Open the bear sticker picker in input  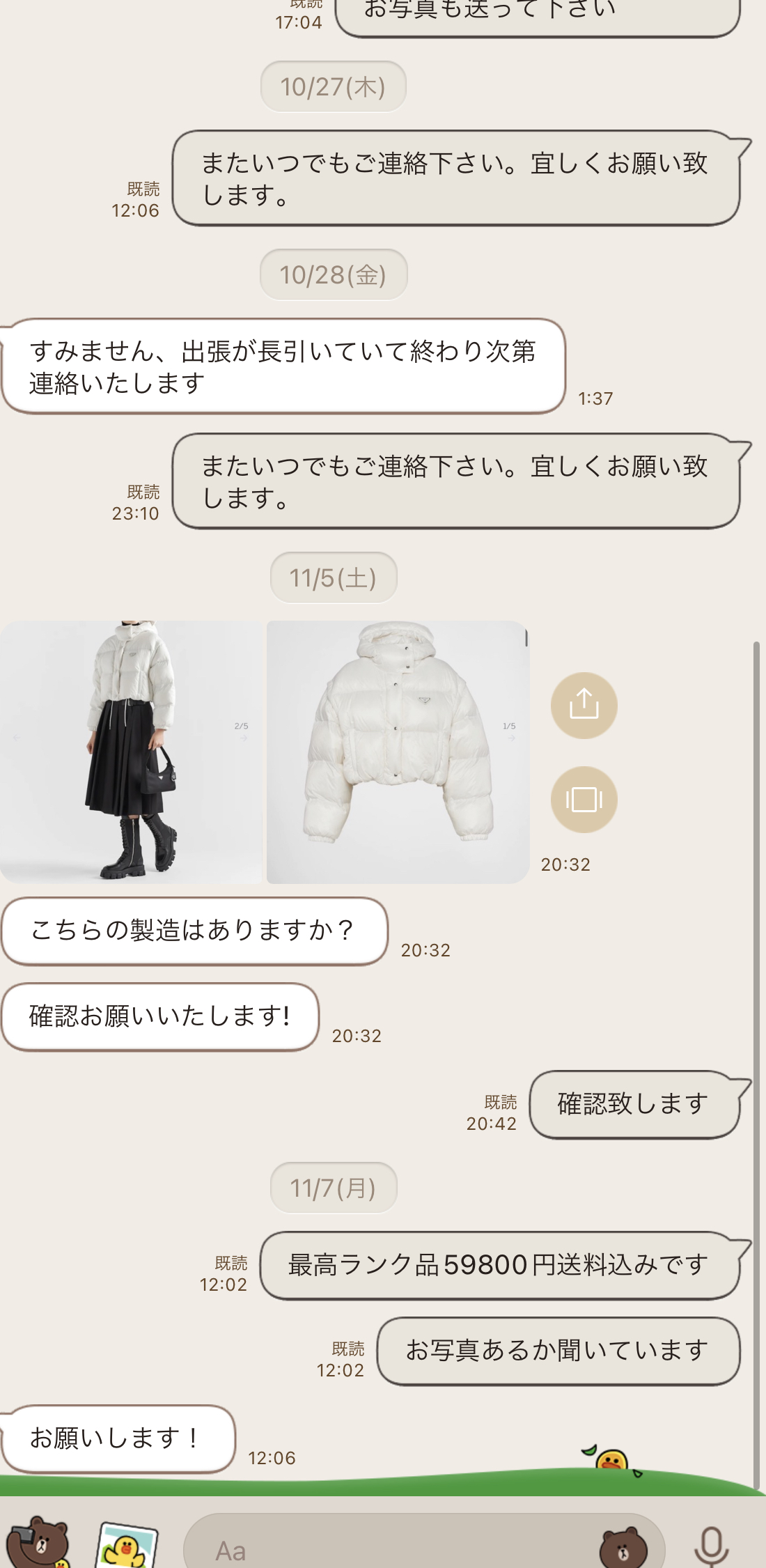pyautogui.click(x=623, y=1548)
